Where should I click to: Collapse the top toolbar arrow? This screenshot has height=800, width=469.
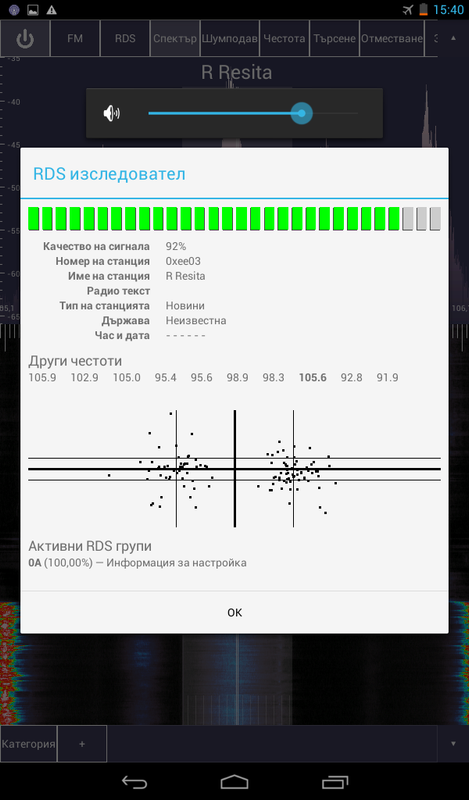[x=453, y=38]
